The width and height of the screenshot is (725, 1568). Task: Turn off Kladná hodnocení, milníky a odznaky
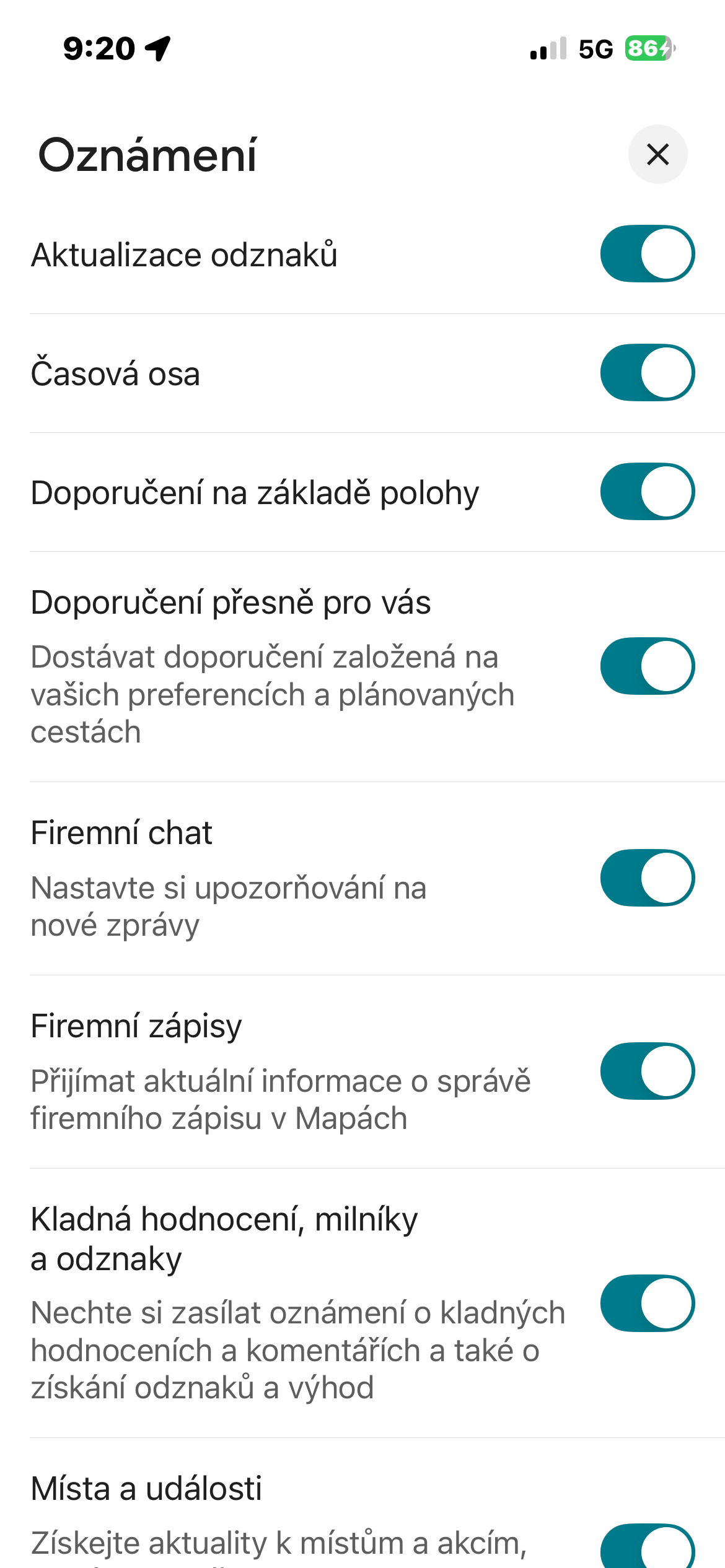tap(647, 1303)
